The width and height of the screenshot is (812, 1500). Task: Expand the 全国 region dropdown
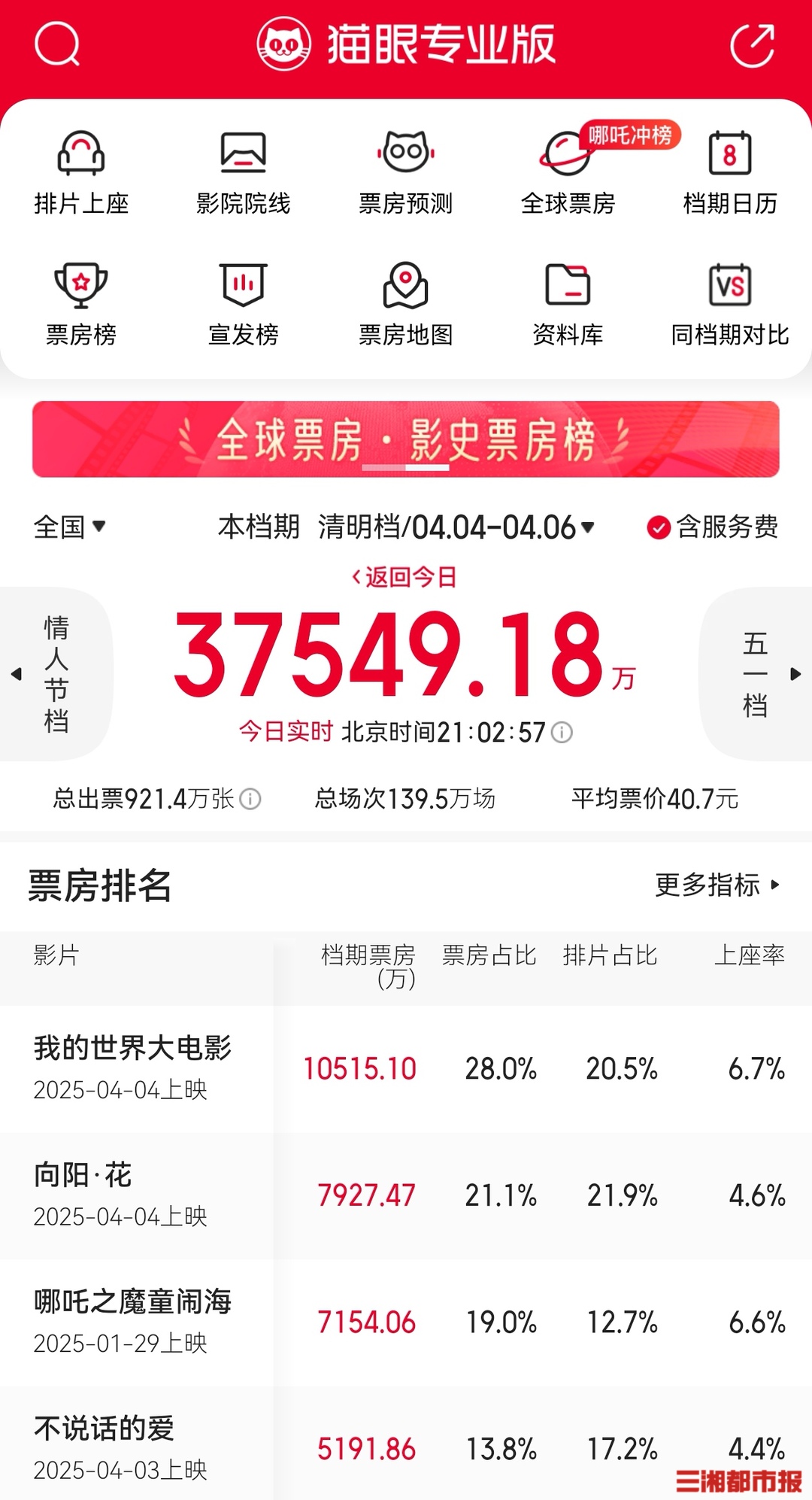click(x=69, y=527)
